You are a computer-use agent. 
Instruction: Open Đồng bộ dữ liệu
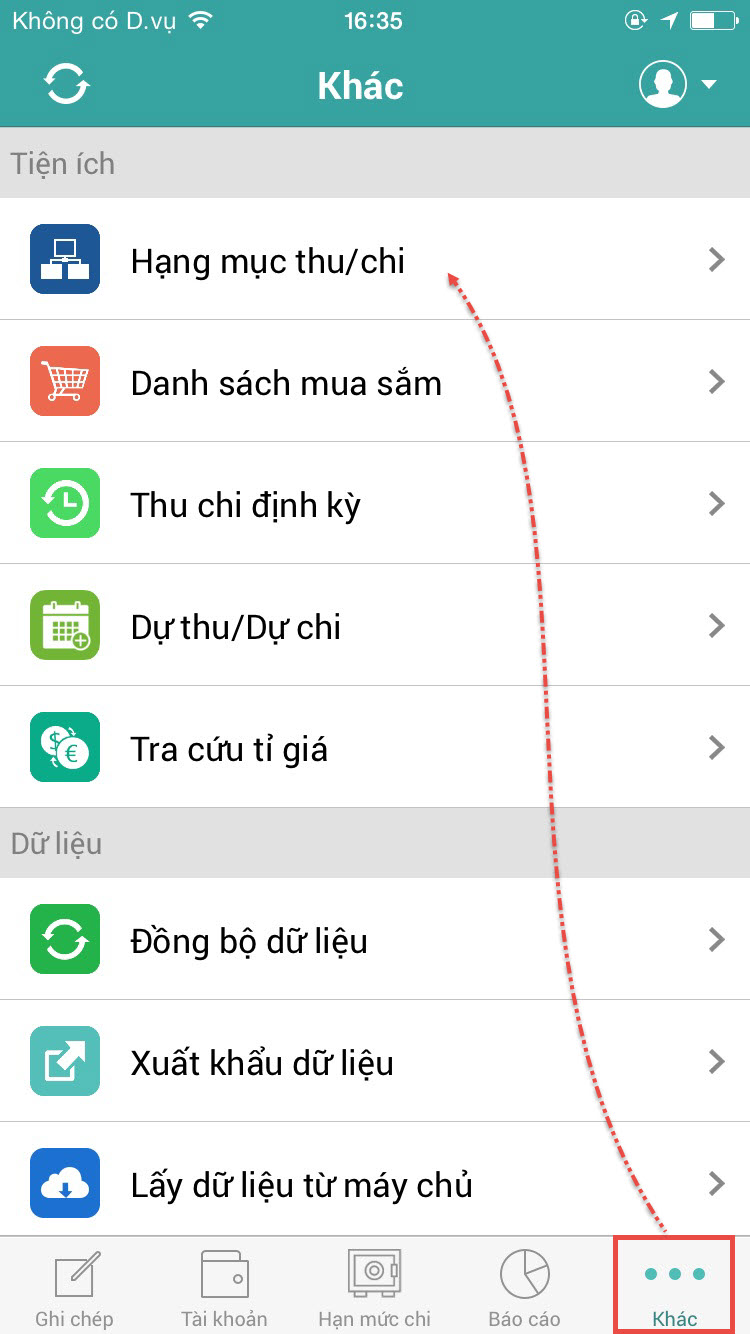click(375, 939)
